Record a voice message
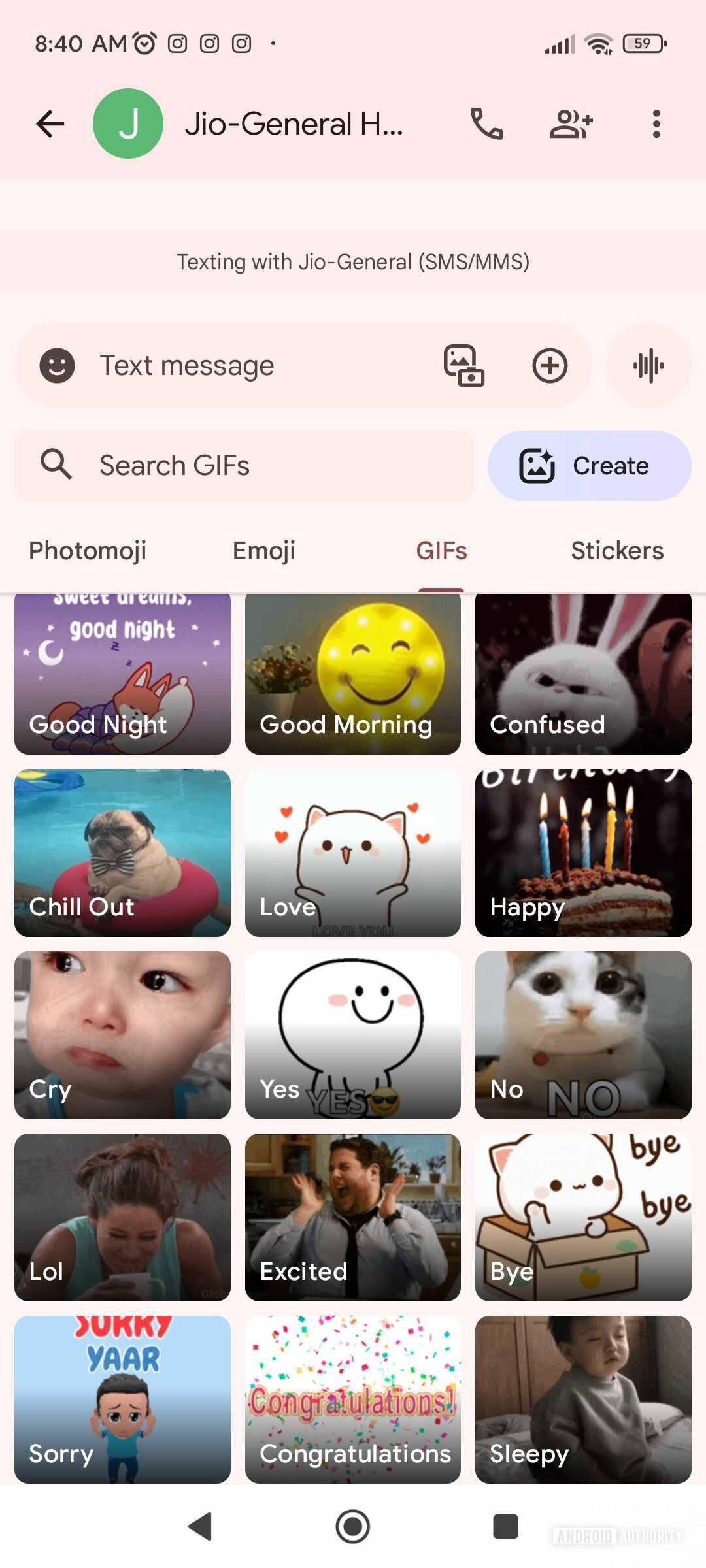The width and height of the screenshot is (706, 1568). tap(648, 365)
